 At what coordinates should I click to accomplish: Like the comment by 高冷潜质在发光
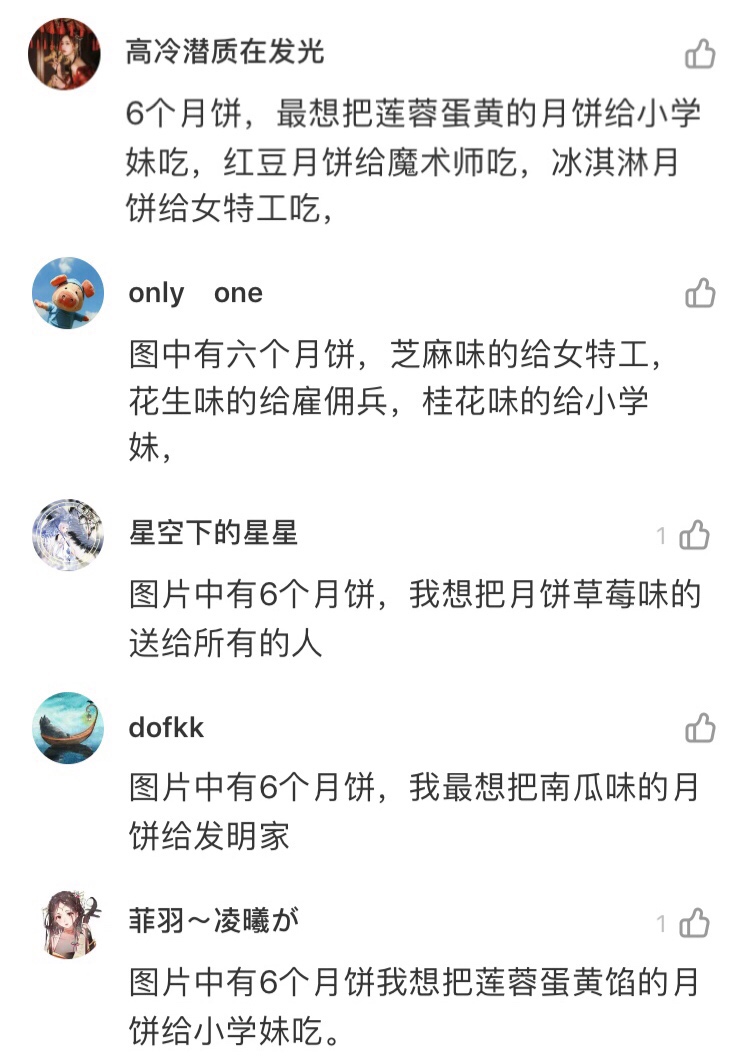(x=700, y=53)
